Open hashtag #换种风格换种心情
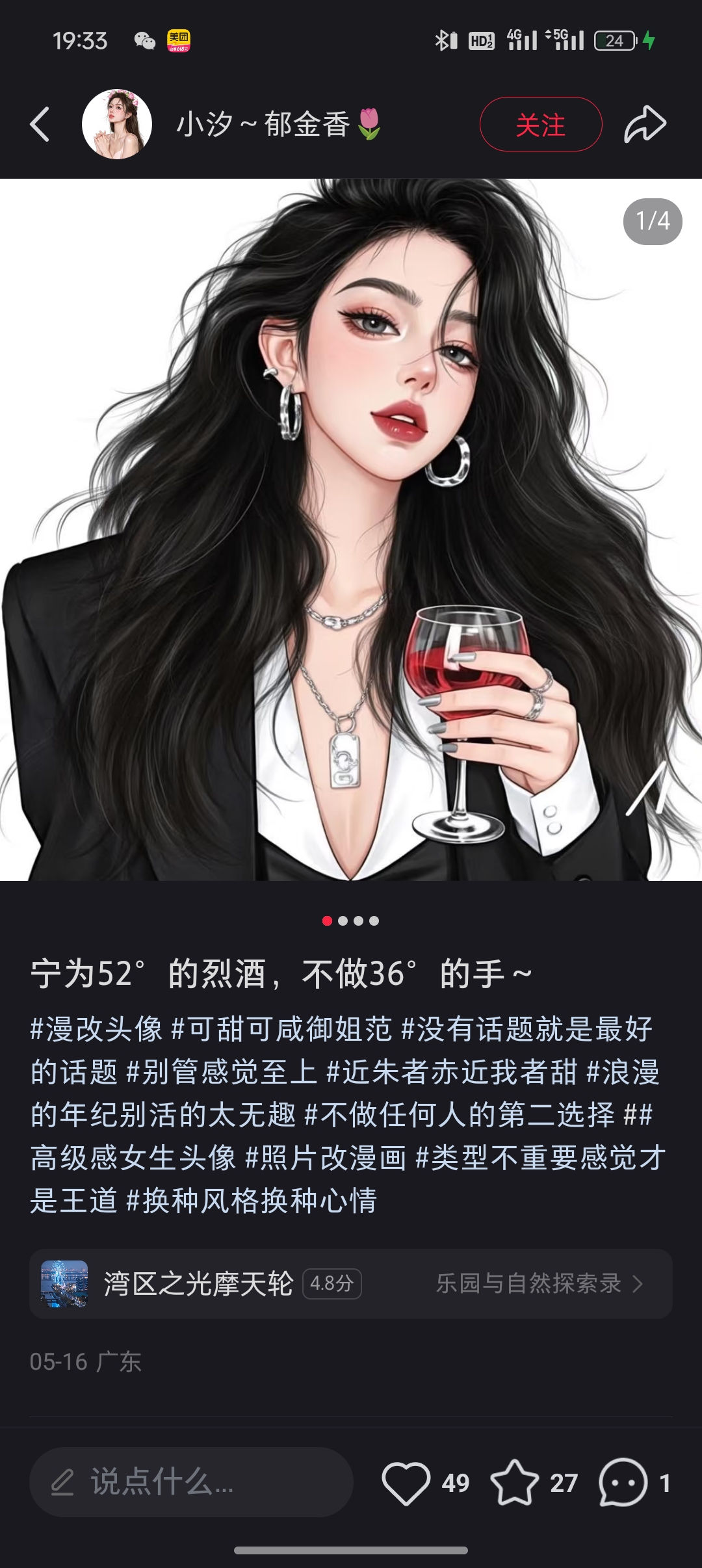This screenshot has width=702, height=1568. [252, 1201]
